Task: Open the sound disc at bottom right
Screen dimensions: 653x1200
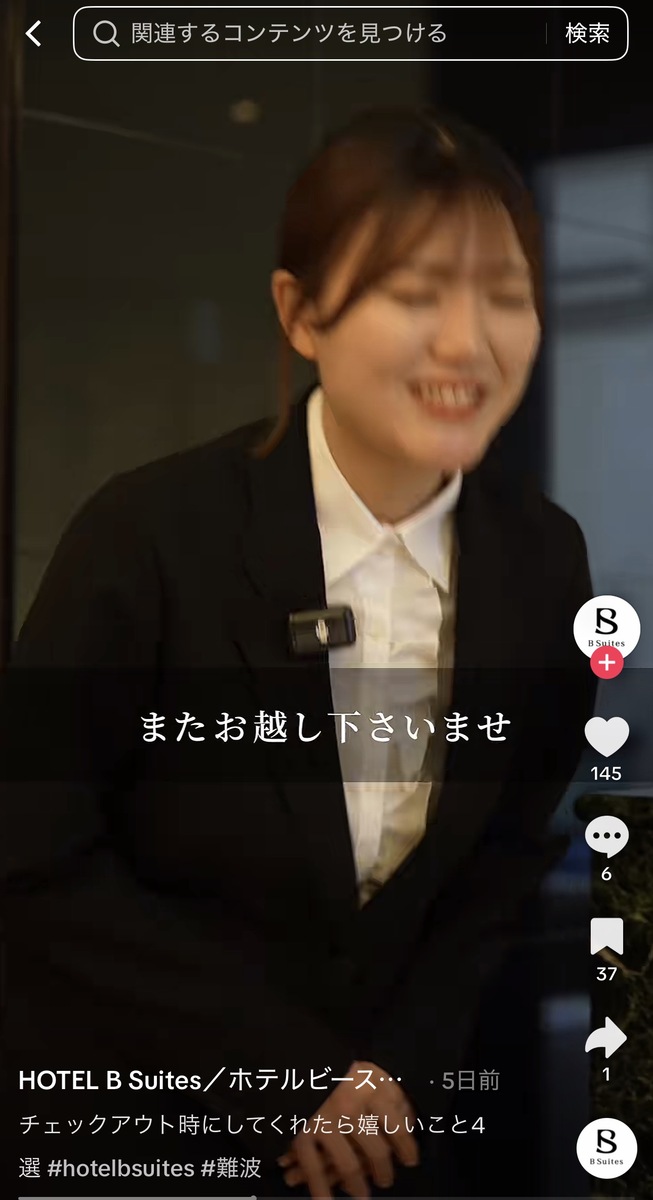Action: 606,1147
